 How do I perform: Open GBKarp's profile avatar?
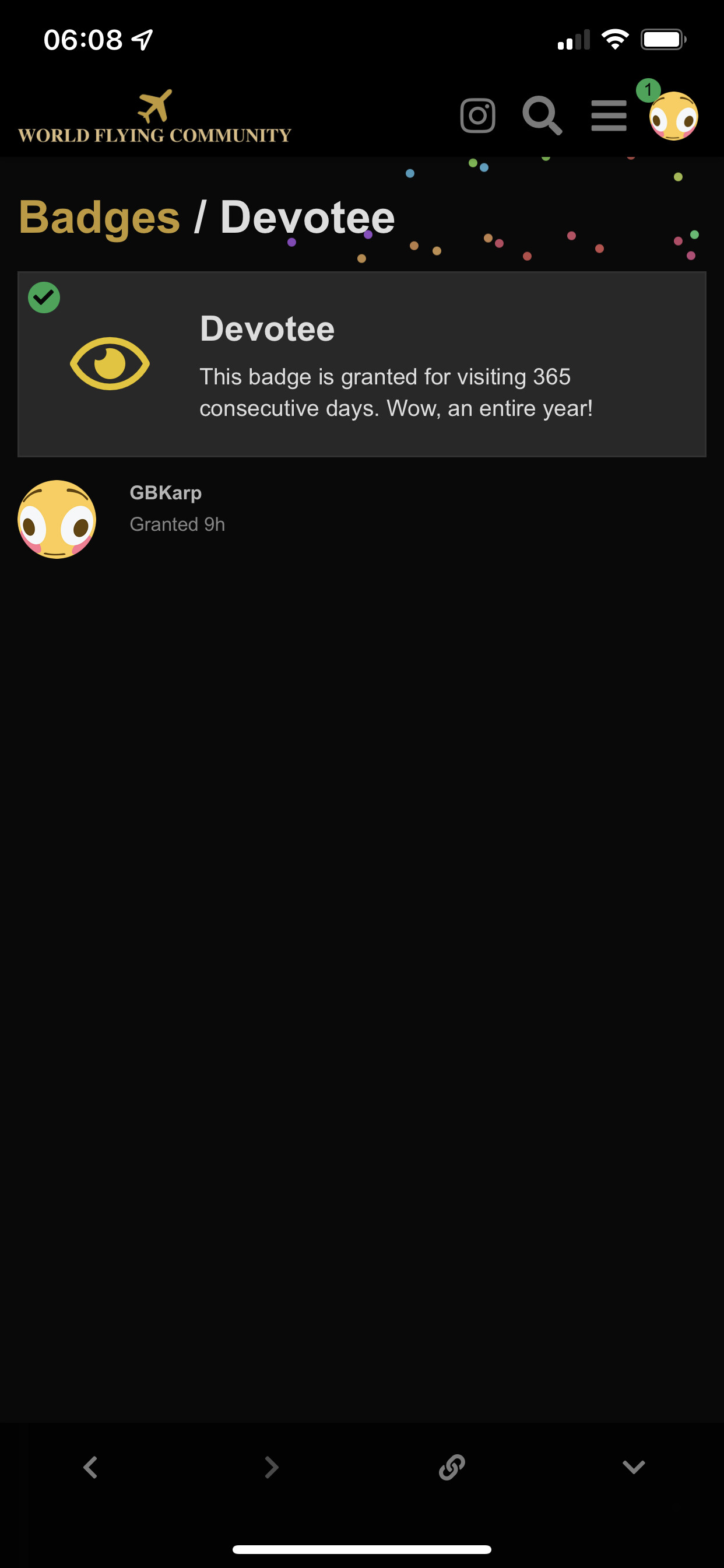[x=57, y=519]
